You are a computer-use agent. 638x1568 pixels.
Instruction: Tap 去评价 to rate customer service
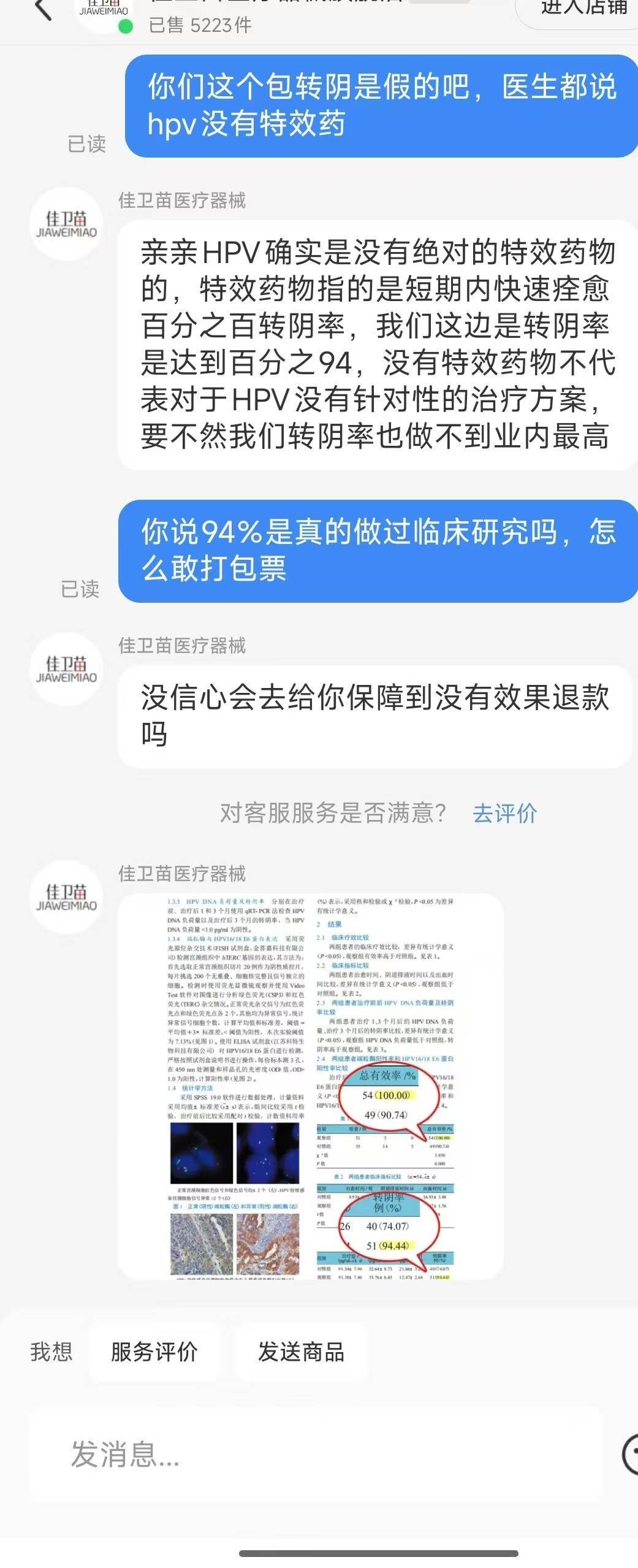tap(504, 814)
